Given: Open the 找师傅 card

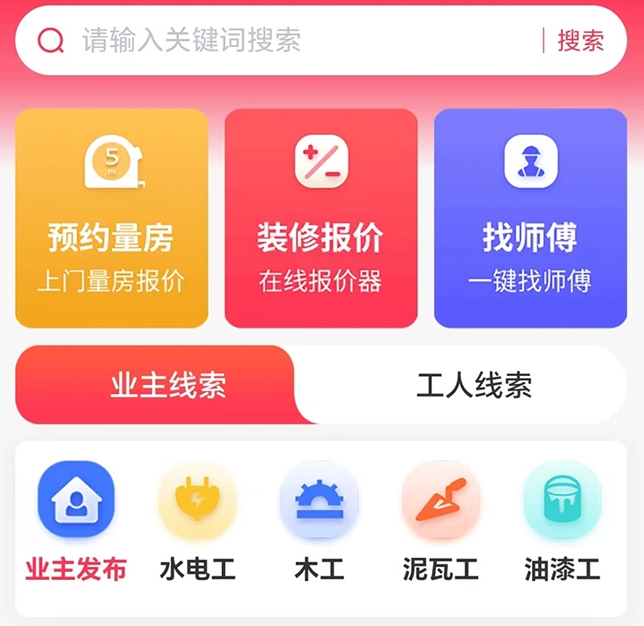Looking at the screenshot, I should pos(530,218).
